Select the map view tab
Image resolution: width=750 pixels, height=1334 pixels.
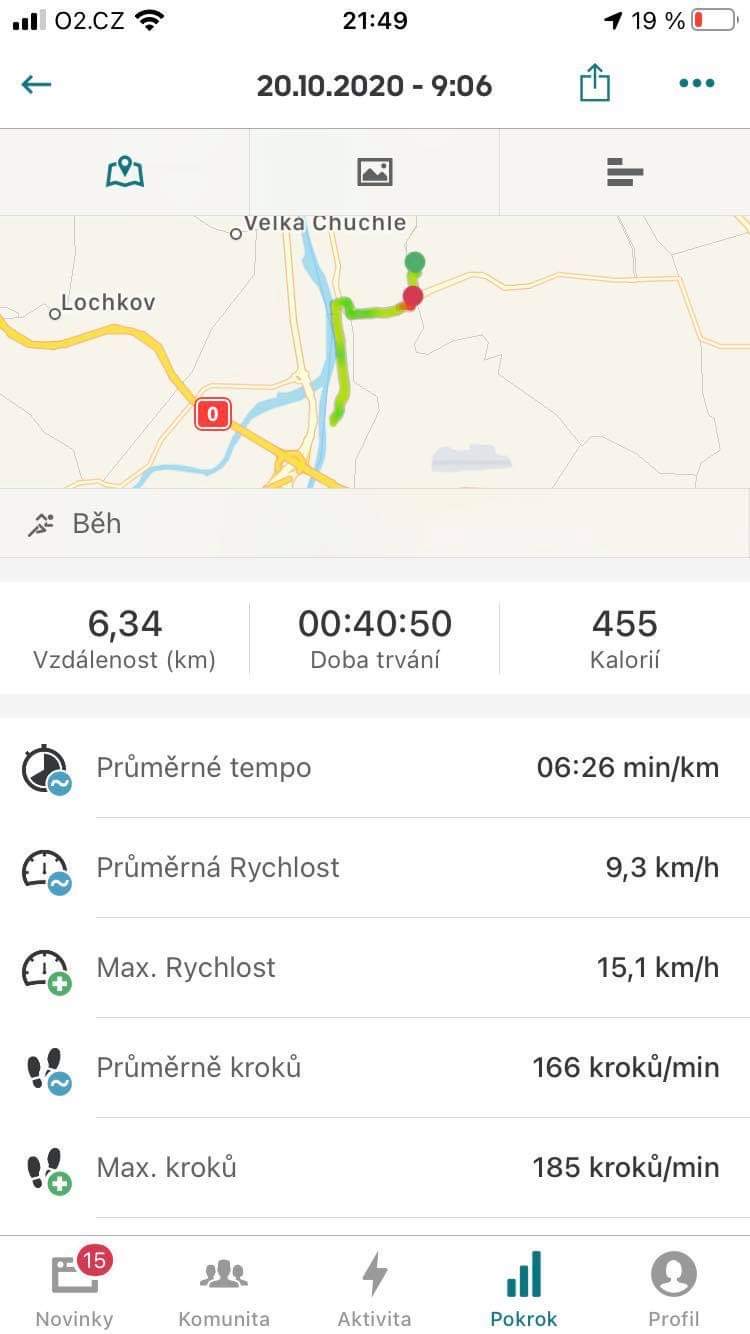pyautogui.click(x=125, y=172)
